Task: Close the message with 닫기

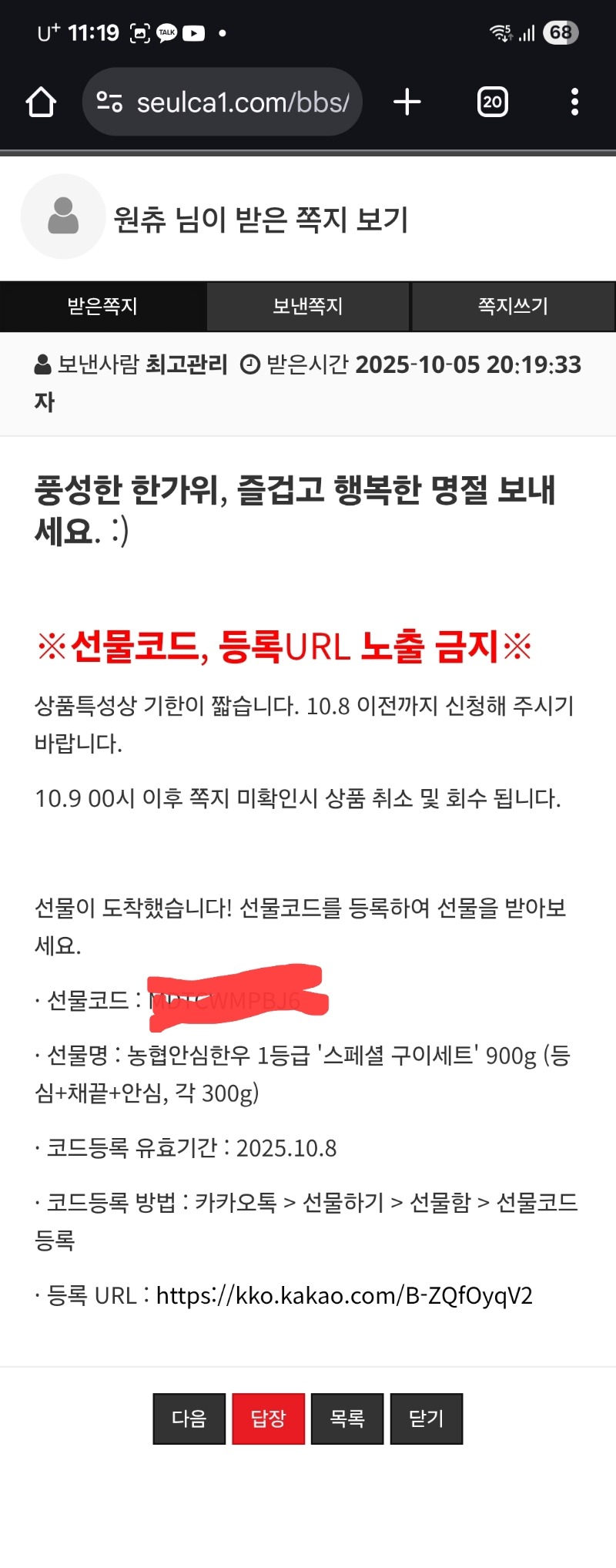Action: click(427, 1419)
